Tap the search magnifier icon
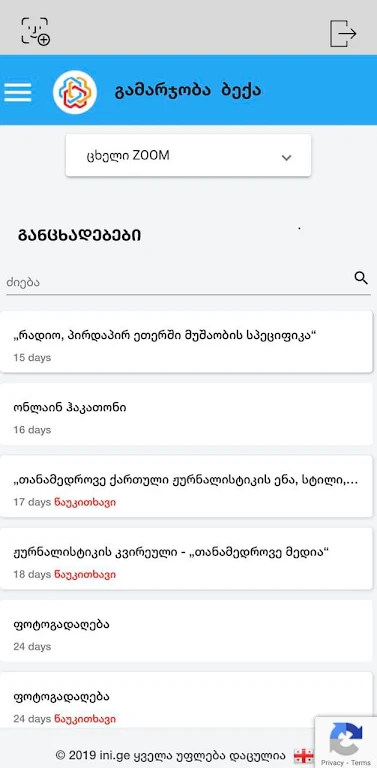The image size is (377, 768). pyautogui.click(x=361, y=278)
